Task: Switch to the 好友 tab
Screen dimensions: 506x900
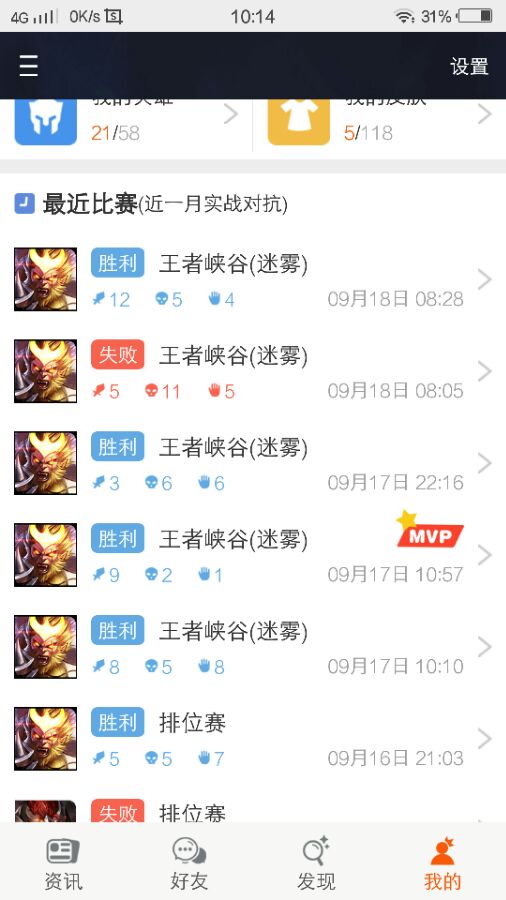Action: [x=189, y=863]
